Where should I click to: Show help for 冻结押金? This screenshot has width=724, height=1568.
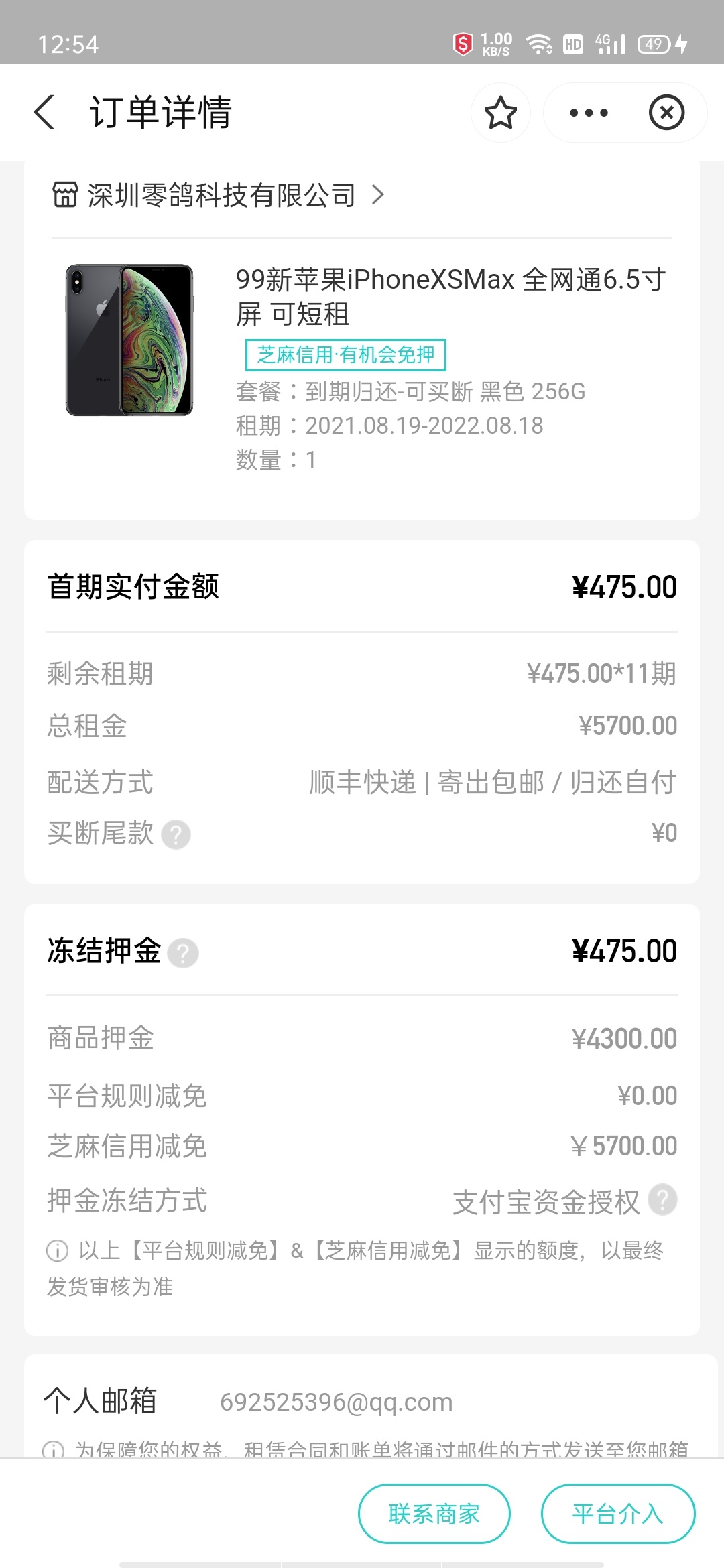click(x=183, y=953)
